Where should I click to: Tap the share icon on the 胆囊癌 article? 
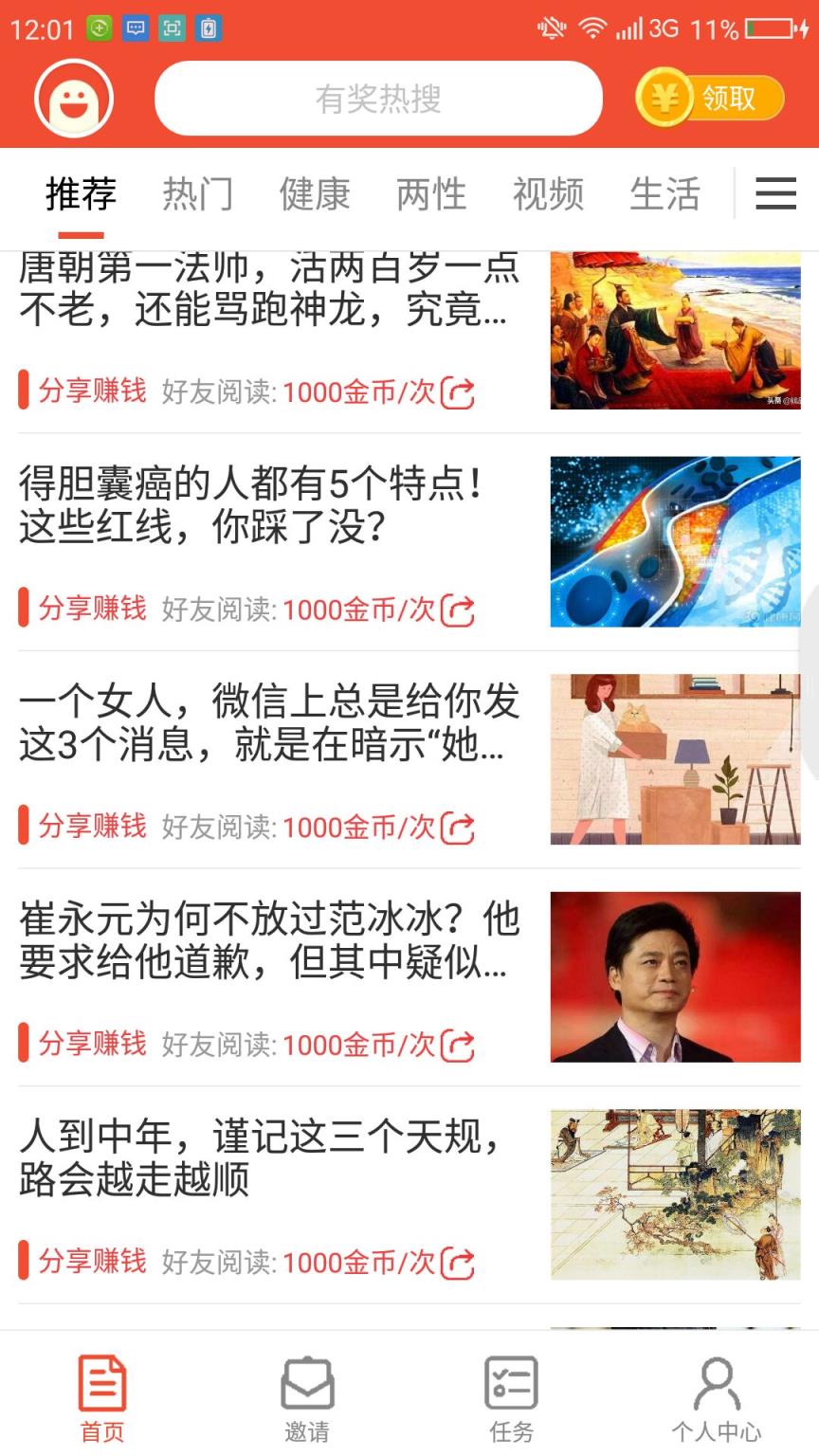pyautogui.click(x=459, y=610)
